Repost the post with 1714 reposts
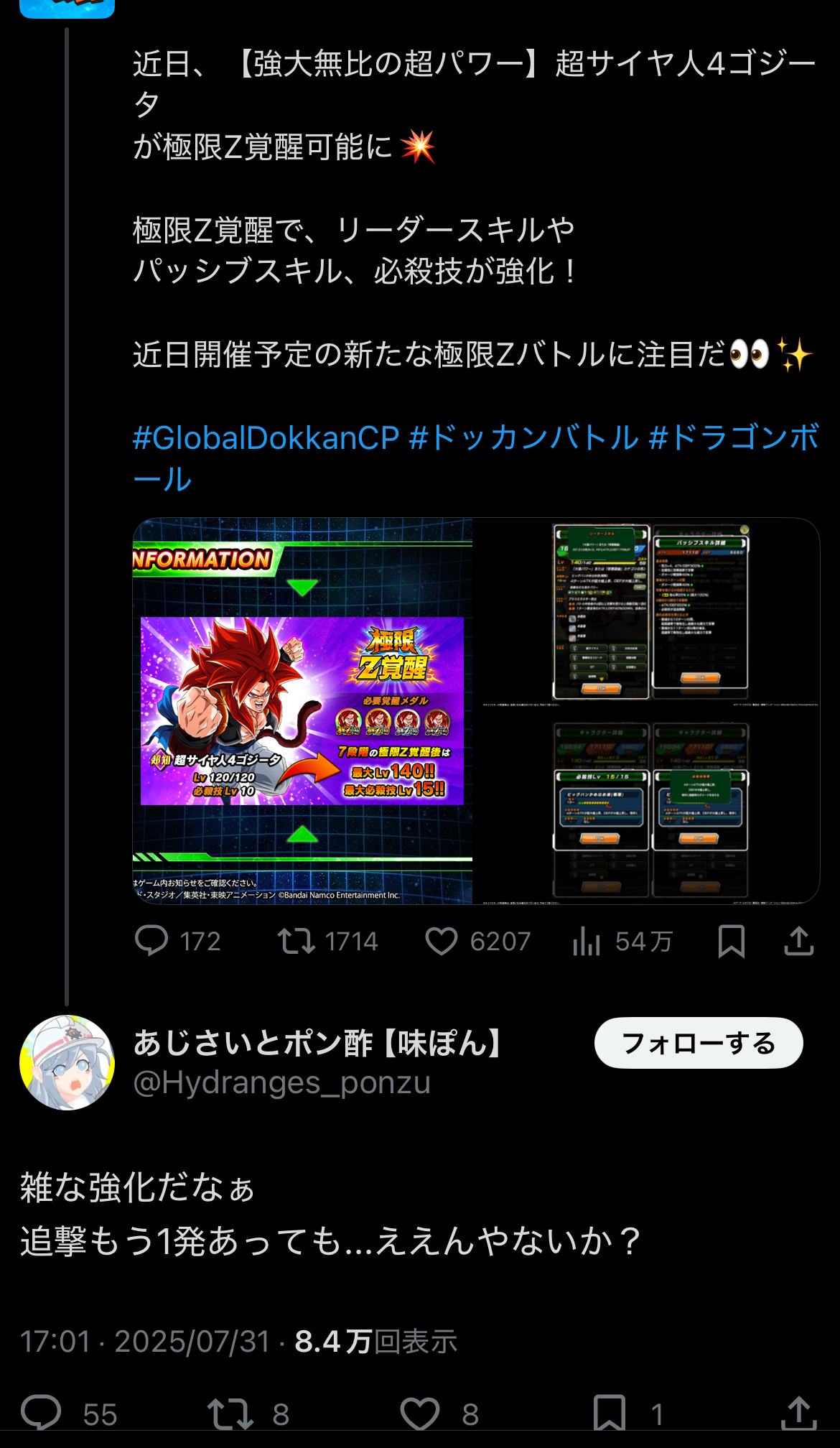The width and height of the screenshot is (840, 1448). [x=327, y=940]
